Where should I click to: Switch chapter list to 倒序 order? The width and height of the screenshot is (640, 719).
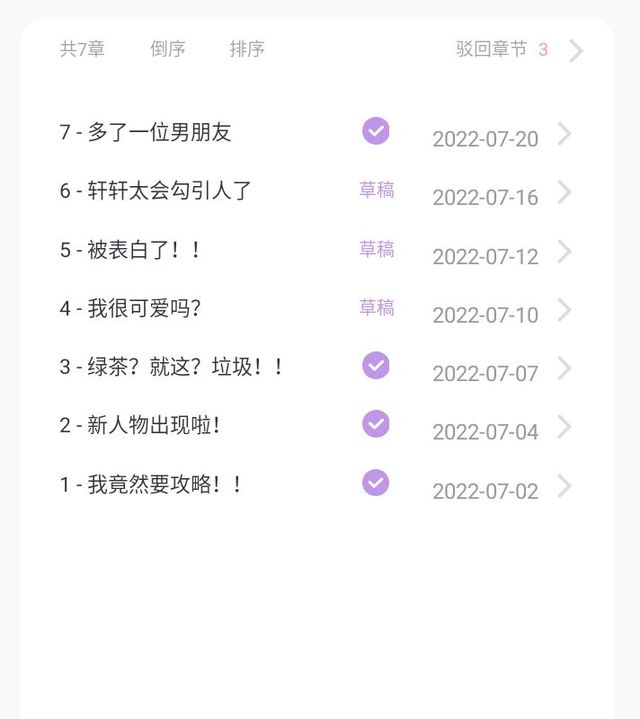point(168,49)
